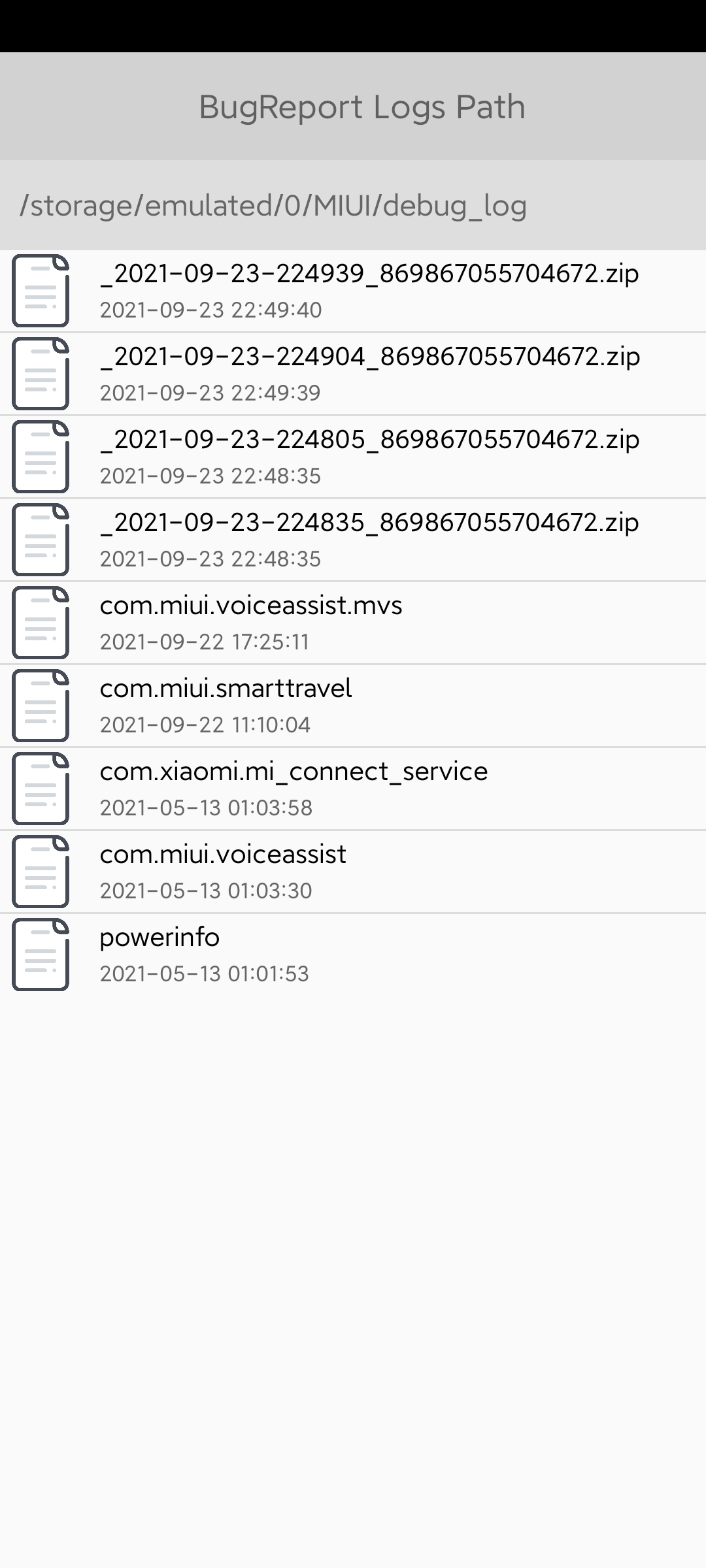Select com.xiaomi.mi_connect_service in the list
The width and height of the screenshot is (706, 1568).
pyautogui.click(x=353, y=789)
